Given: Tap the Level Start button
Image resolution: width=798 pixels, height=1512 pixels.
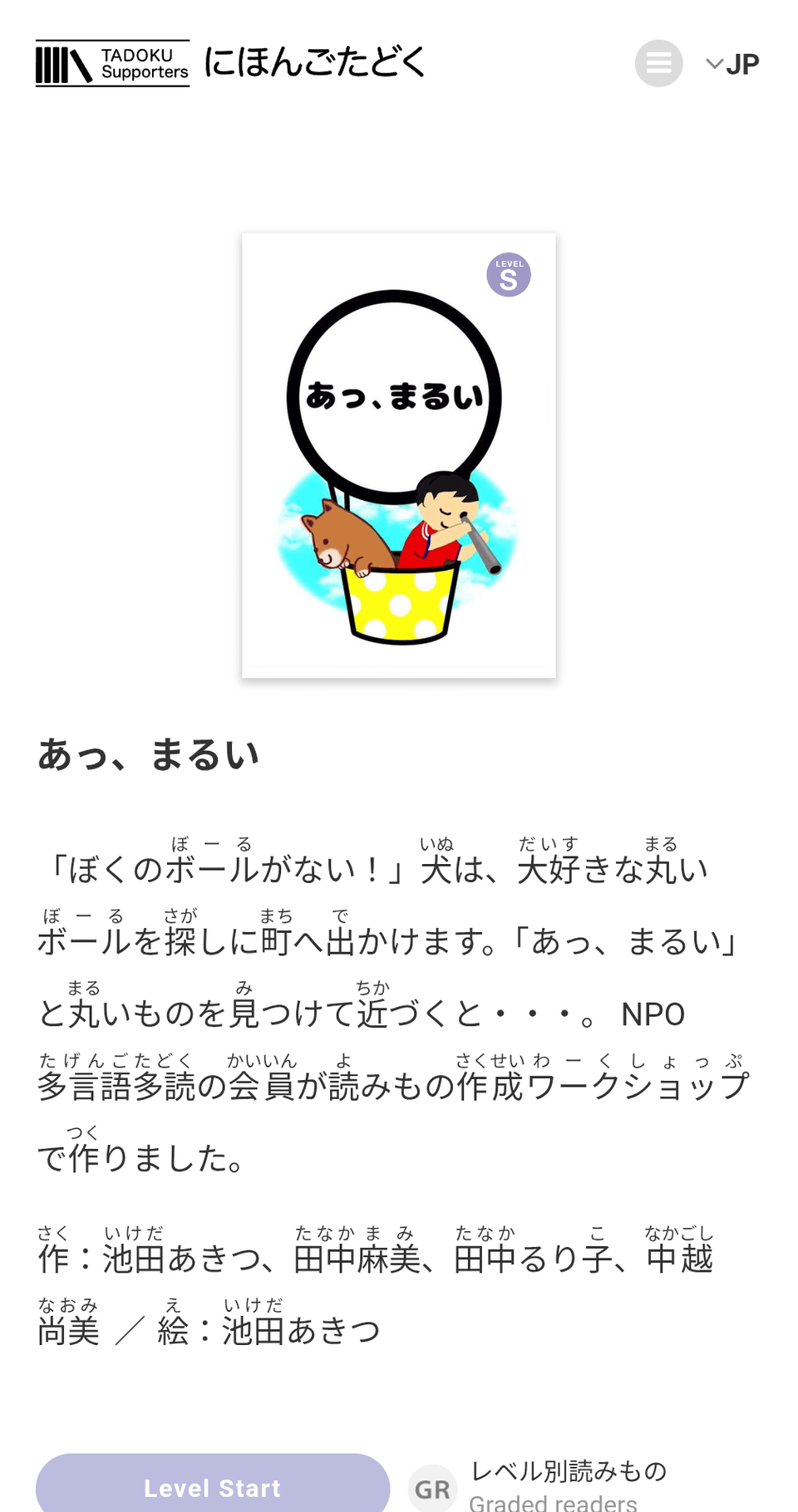Looking at the screenshot, I should pos(212,1486).
